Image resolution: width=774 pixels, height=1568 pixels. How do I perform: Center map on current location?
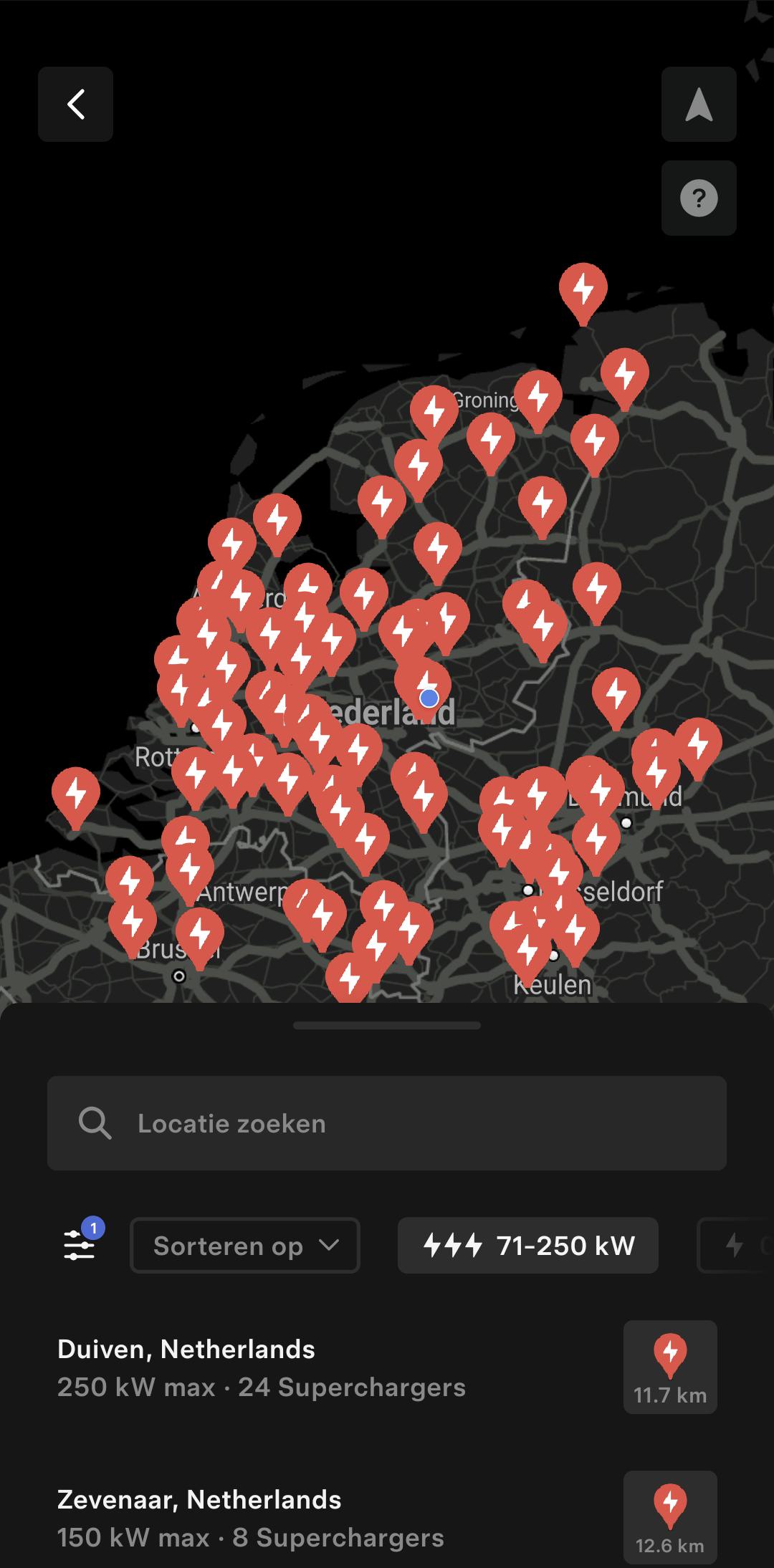tap(699, 105)
